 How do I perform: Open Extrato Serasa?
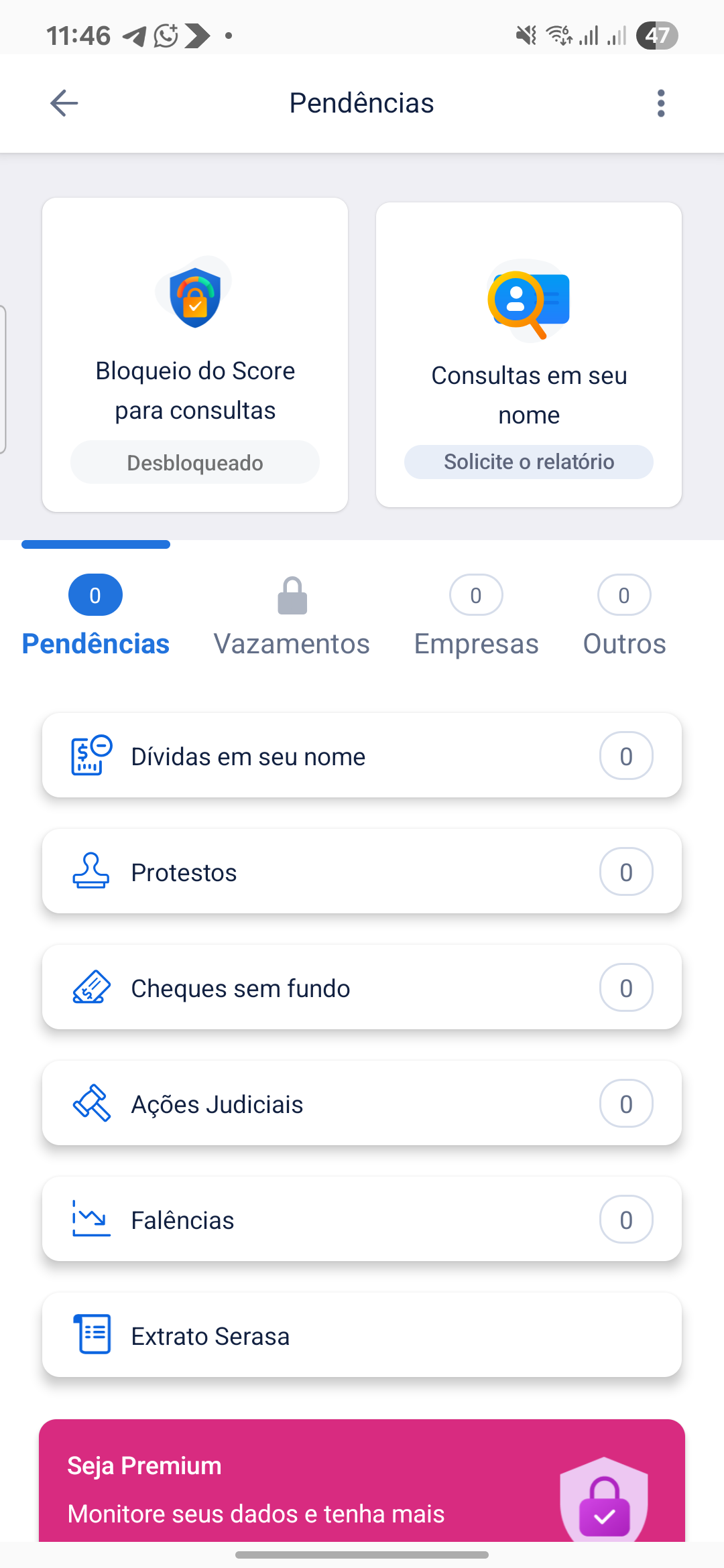click(x=362, y=1335)
